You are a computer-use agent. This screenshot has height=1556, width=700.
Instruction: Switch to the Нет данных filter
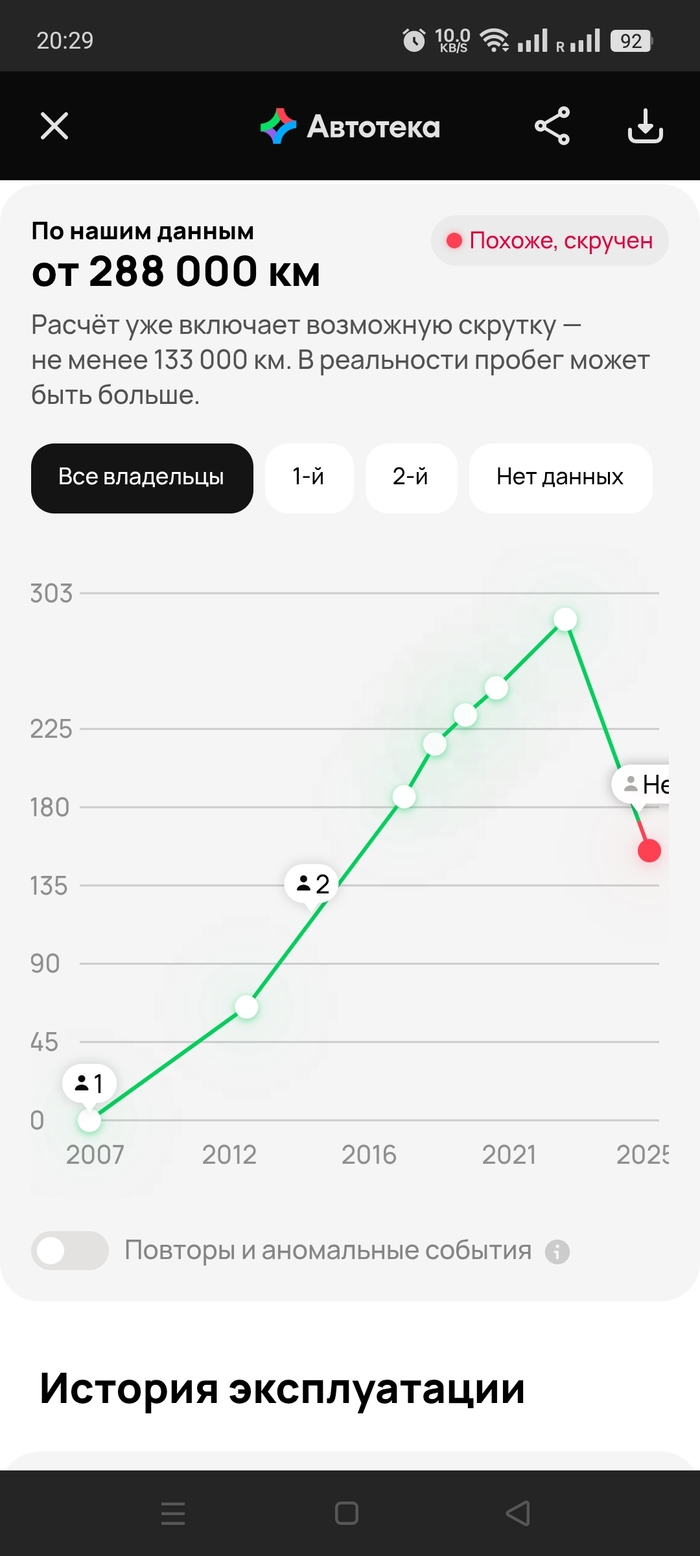pos(560,478)
